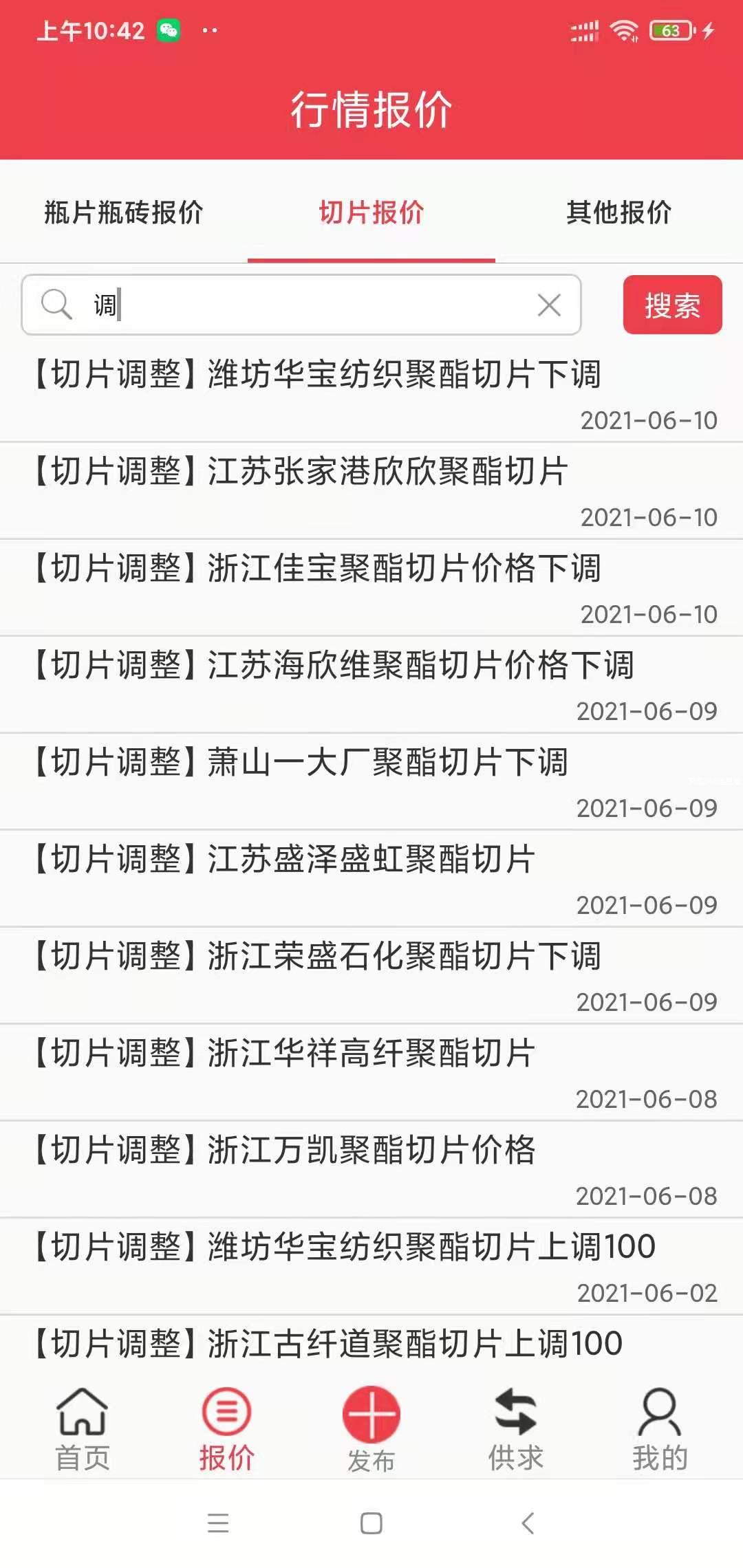743x1568 pixels.
Task: Tap the system back button
Action: pos(528,1523)
